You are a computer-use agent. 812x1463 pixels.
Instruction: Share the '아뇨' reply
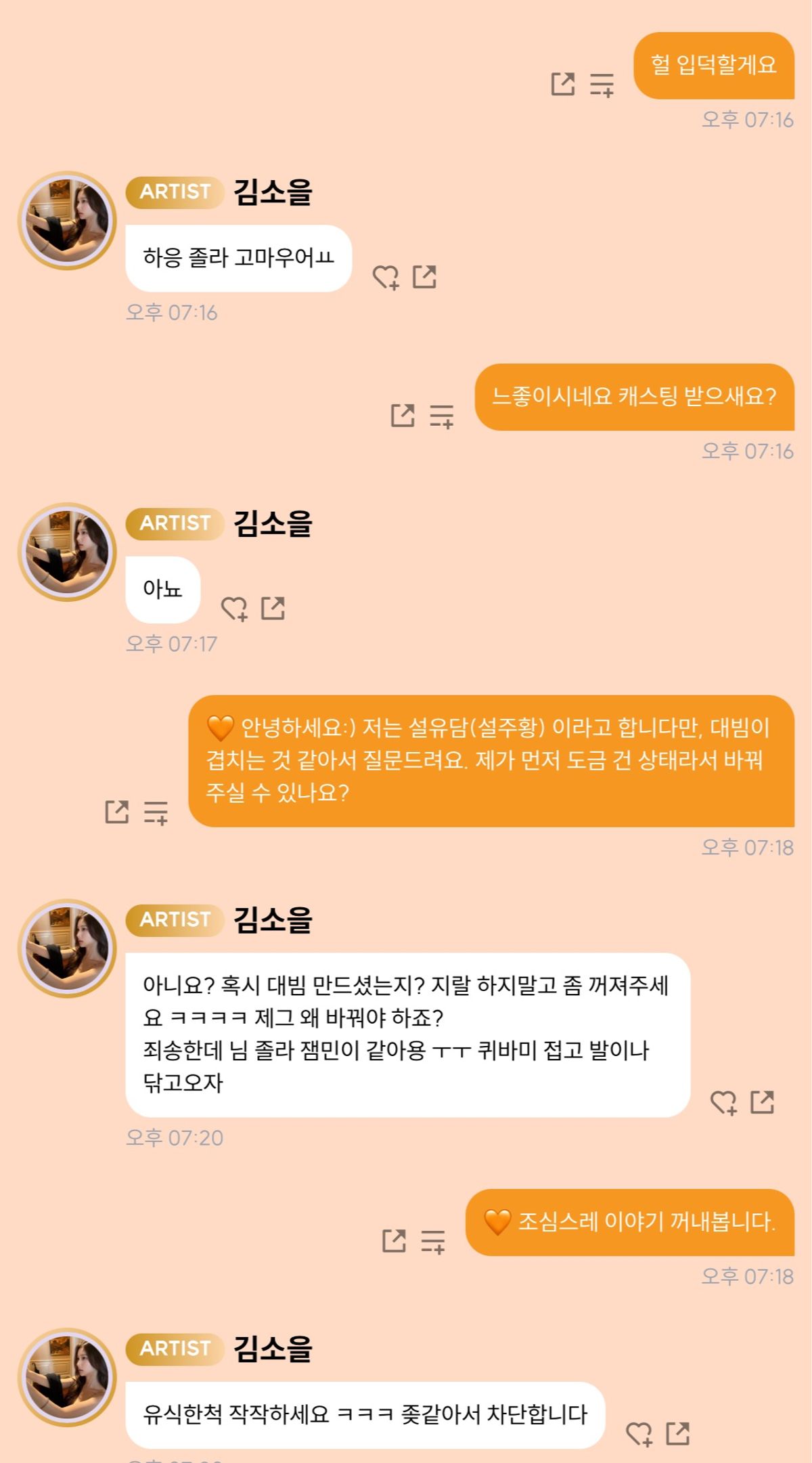point(273,608)
